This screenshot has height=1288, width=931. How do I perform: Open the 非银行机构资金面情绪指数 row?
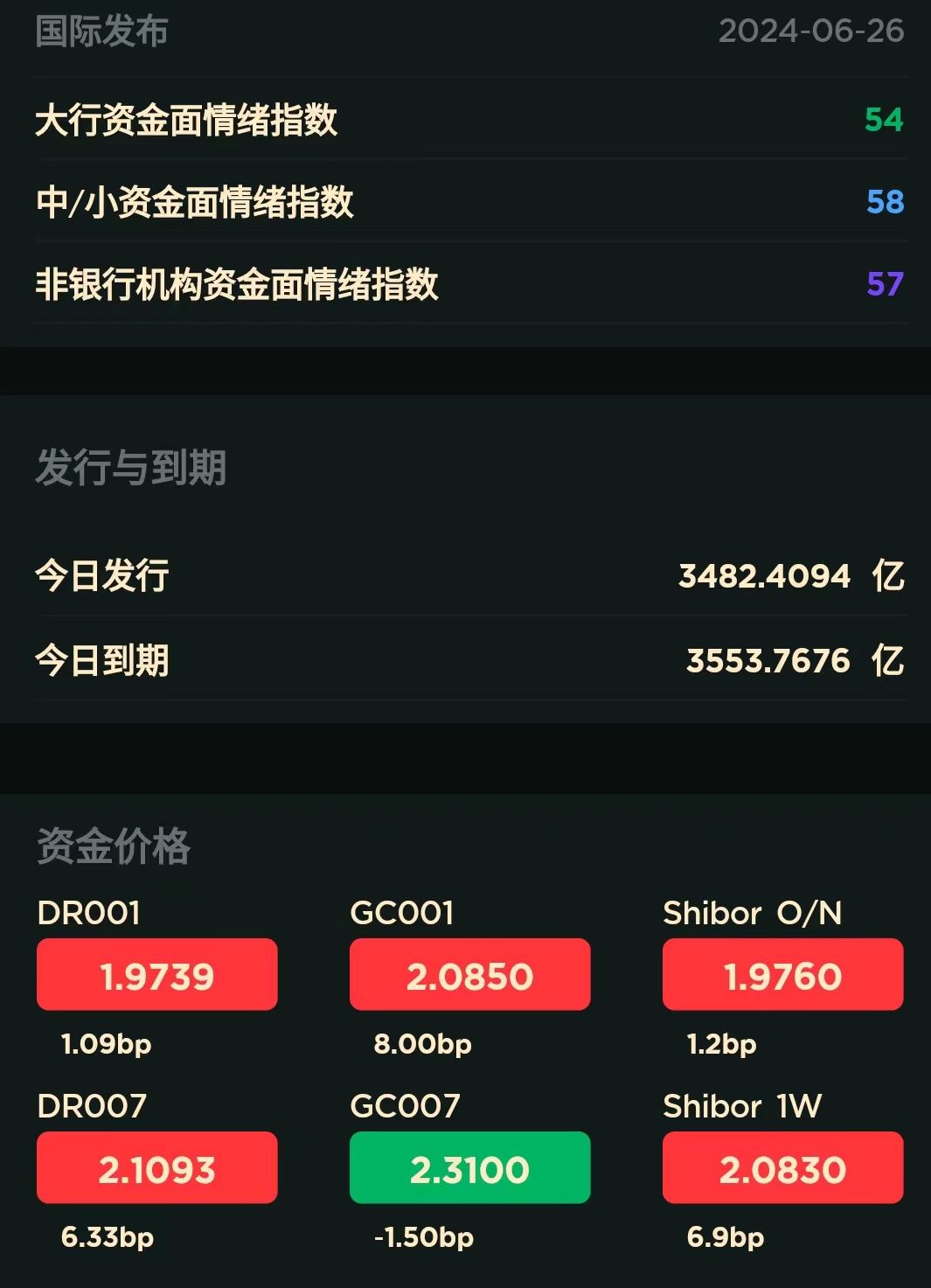point(469,284)
